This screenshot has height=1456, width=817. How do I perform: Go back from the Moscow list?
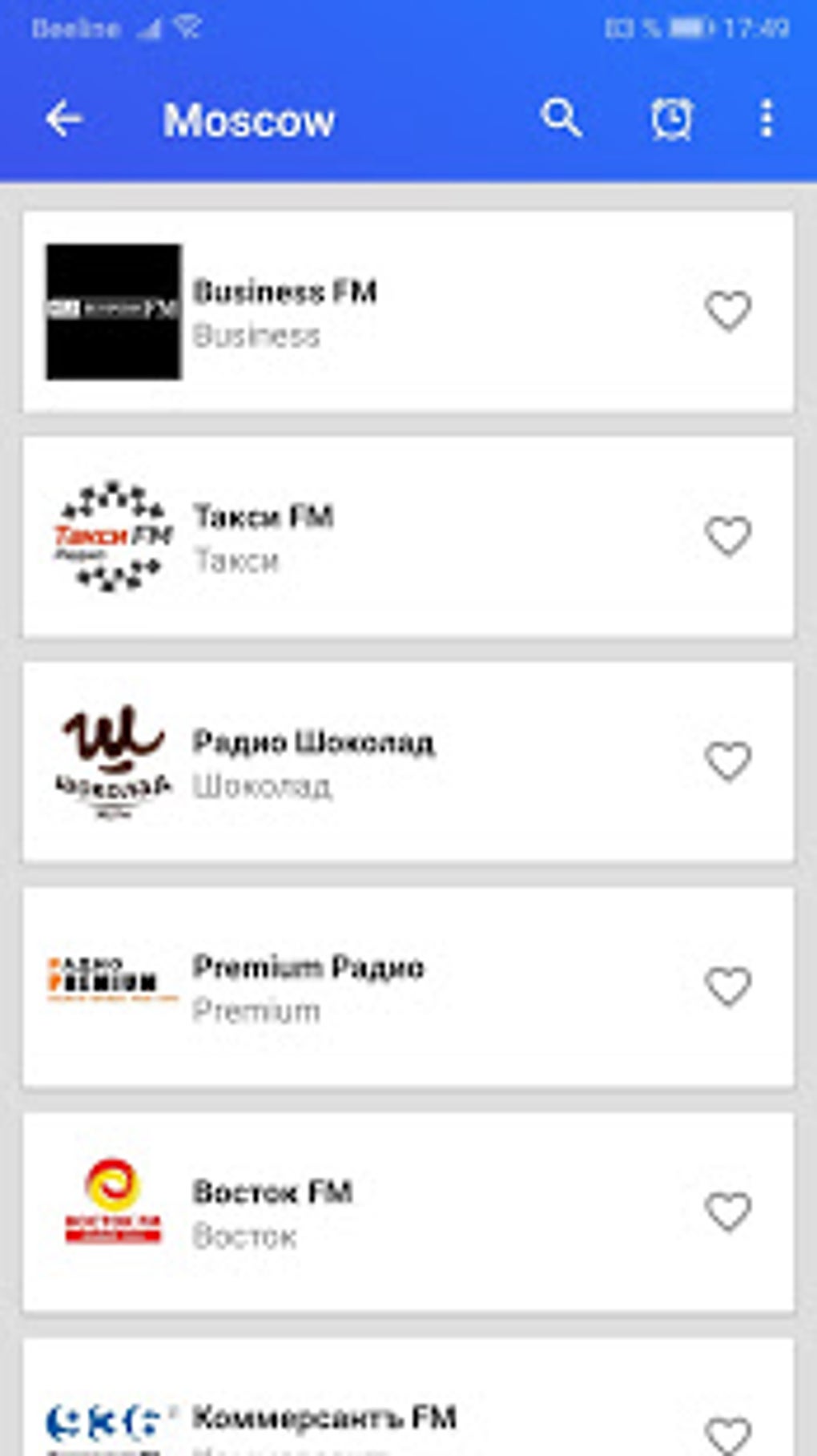pyautogui.click(x=64, y=120)
